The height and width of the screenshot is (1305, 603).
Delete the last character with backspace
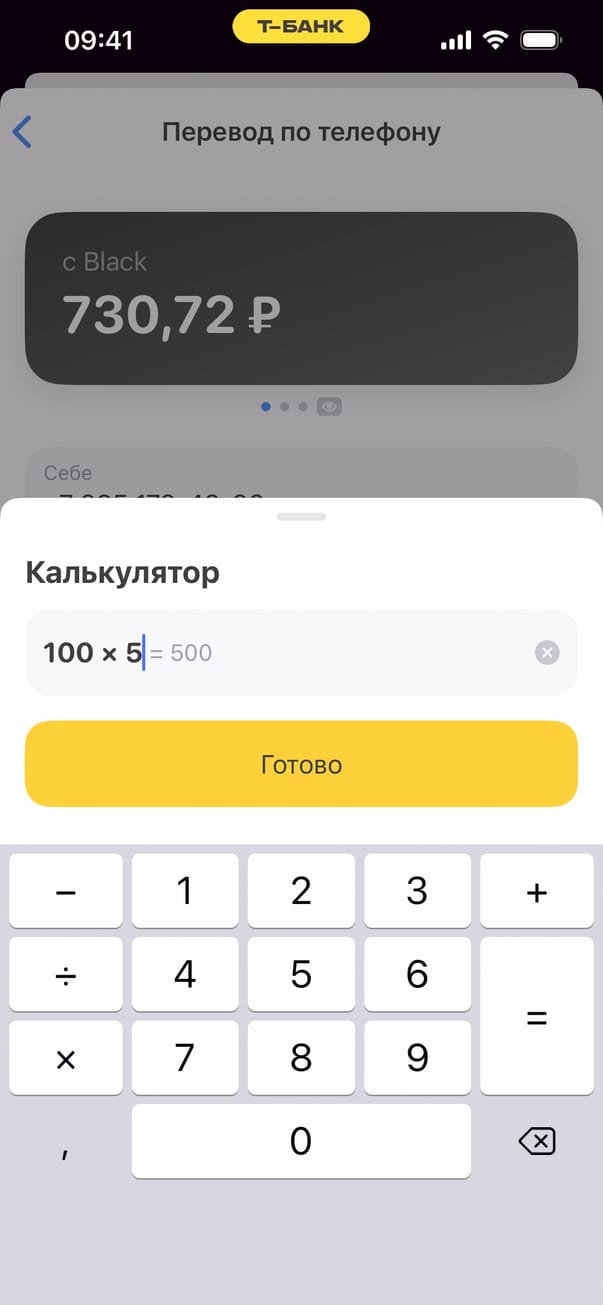(x=537, y=1141)
